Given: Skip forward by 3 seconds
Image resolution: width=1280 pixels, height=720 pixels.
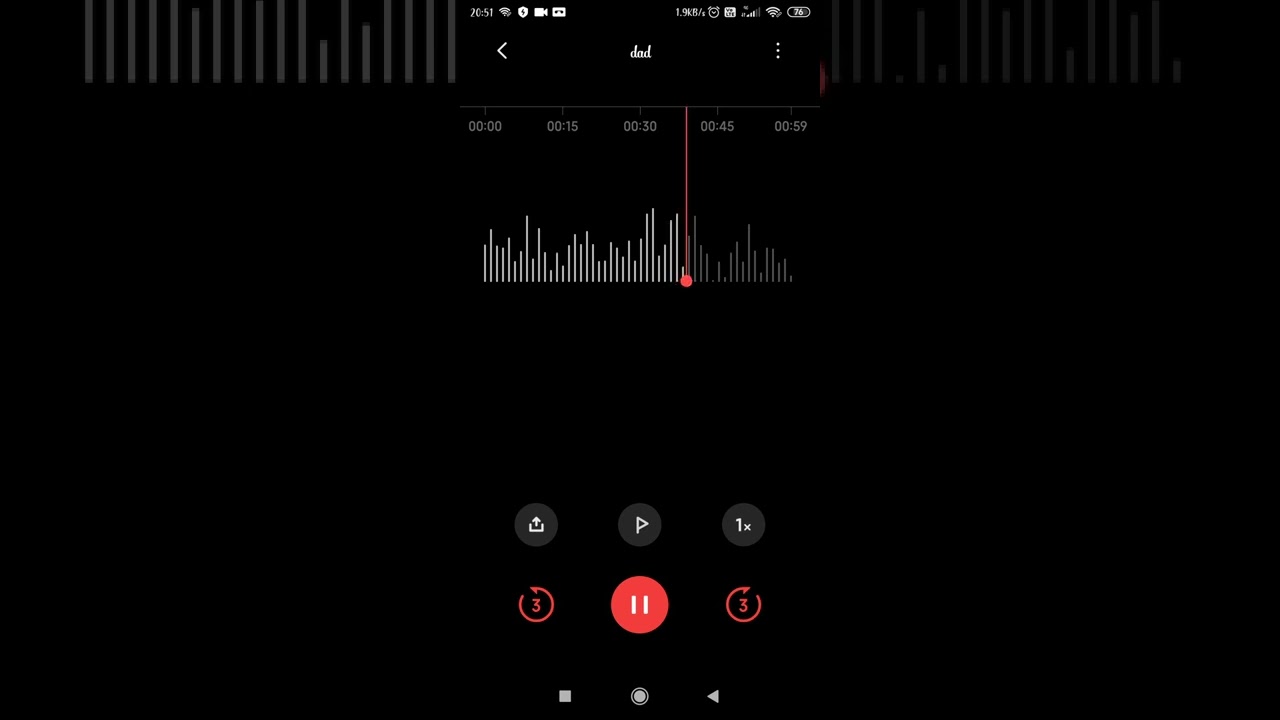Looking at the screenshot, I should click(x=743, y=605).
